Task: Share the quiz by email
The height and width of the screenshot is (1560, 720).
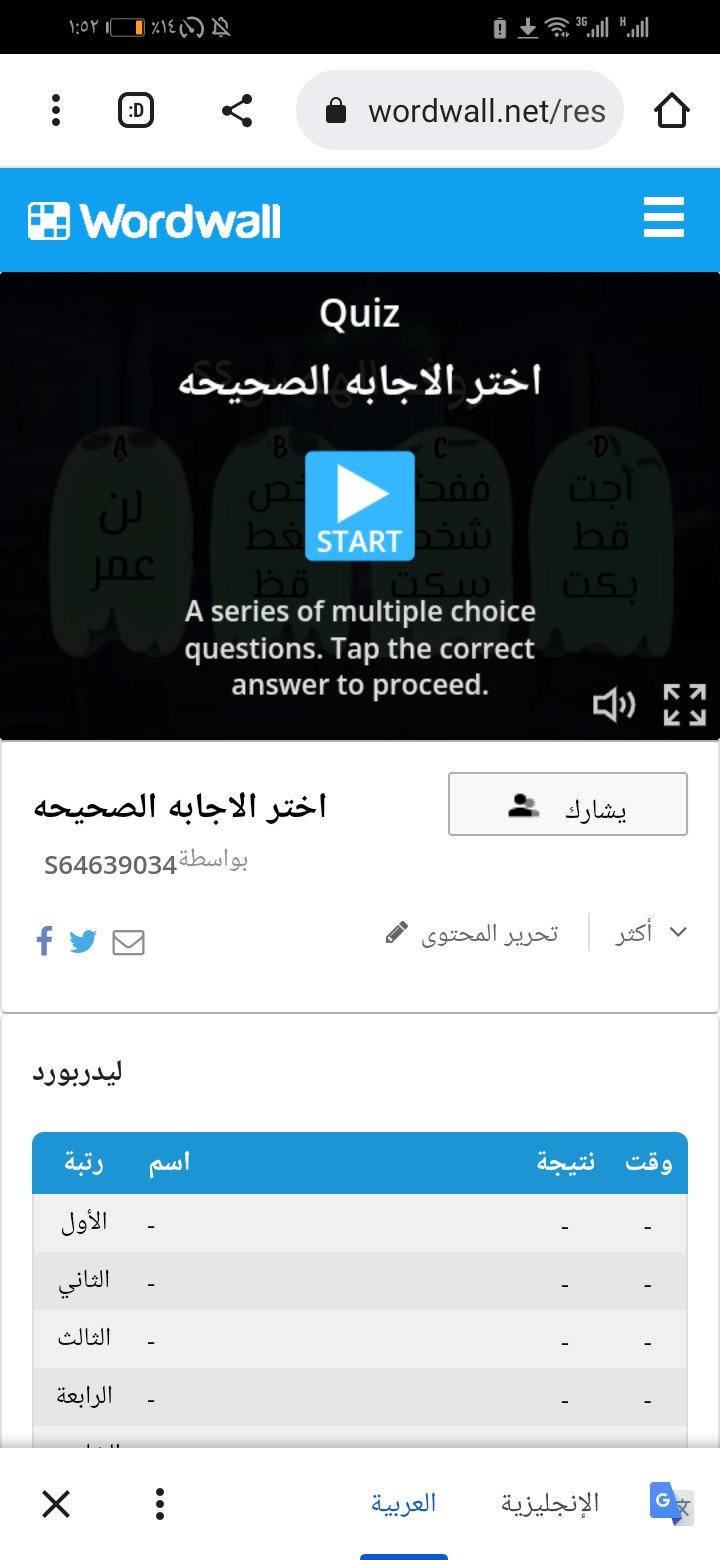Action: point(128,942)
